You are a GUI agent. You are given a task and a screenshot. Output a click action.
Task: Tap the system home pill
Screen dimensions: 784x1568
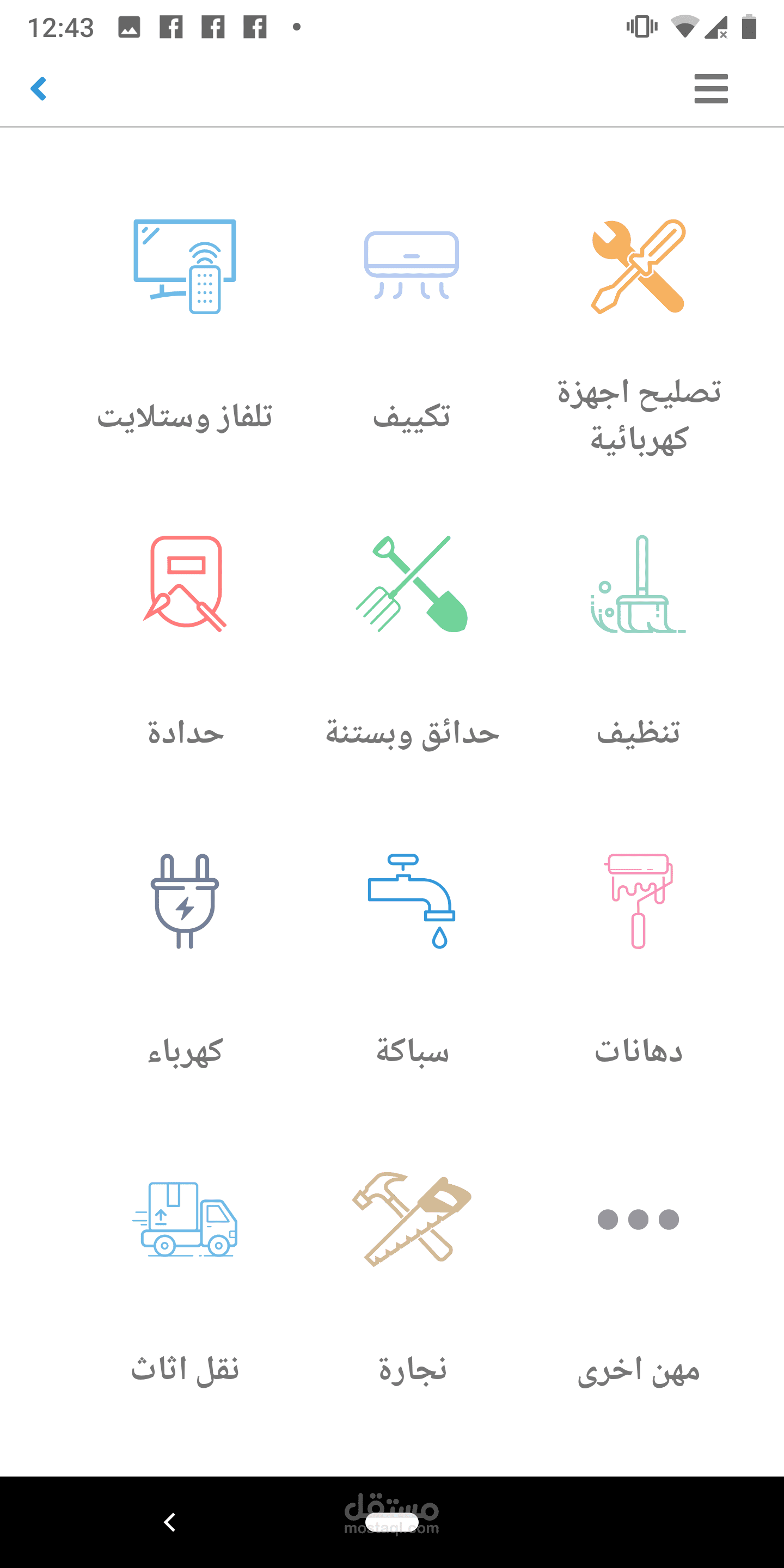coord(391,1522)
